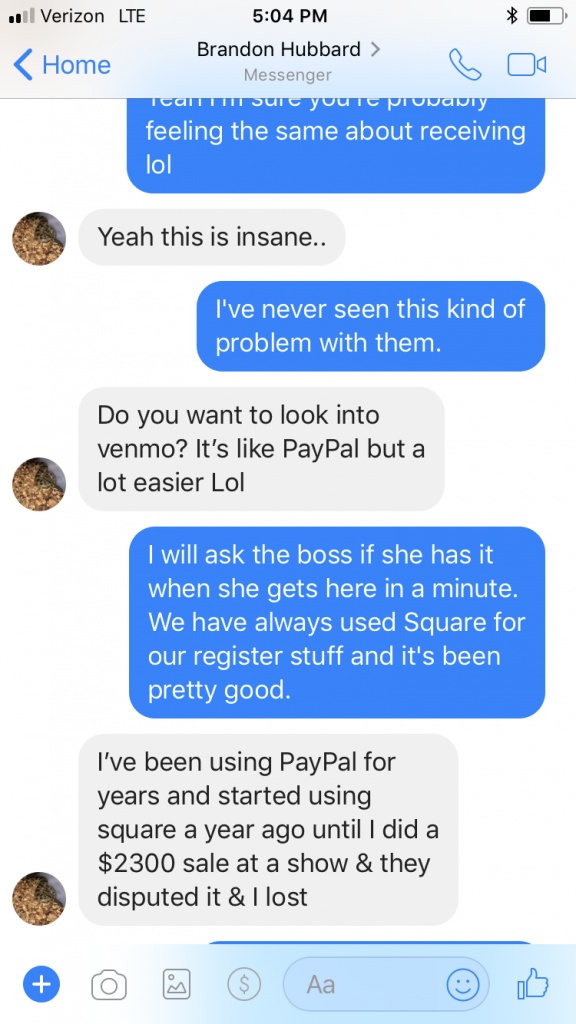Go back to Home
This screenshot has height=1024, width=576.
click(62, 65)
